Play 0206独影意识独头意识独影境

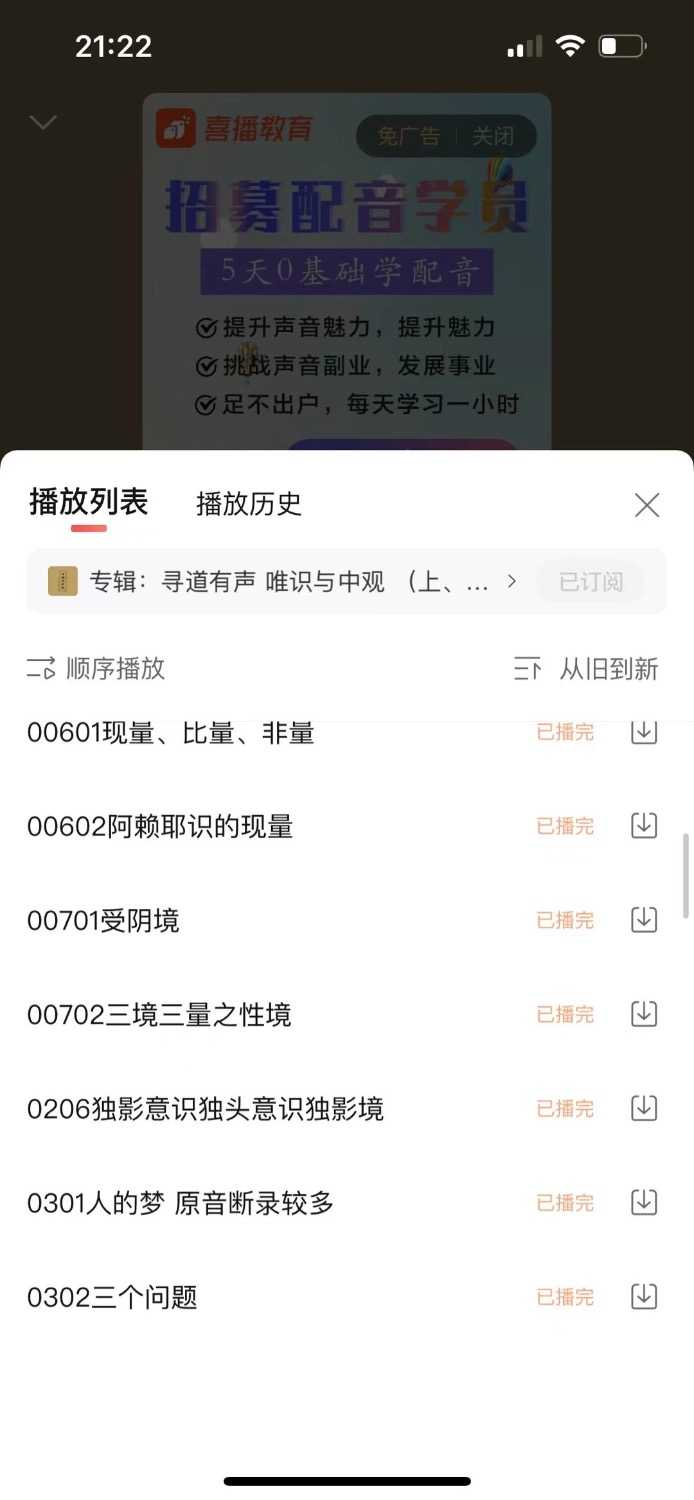tap(205, 1109)
